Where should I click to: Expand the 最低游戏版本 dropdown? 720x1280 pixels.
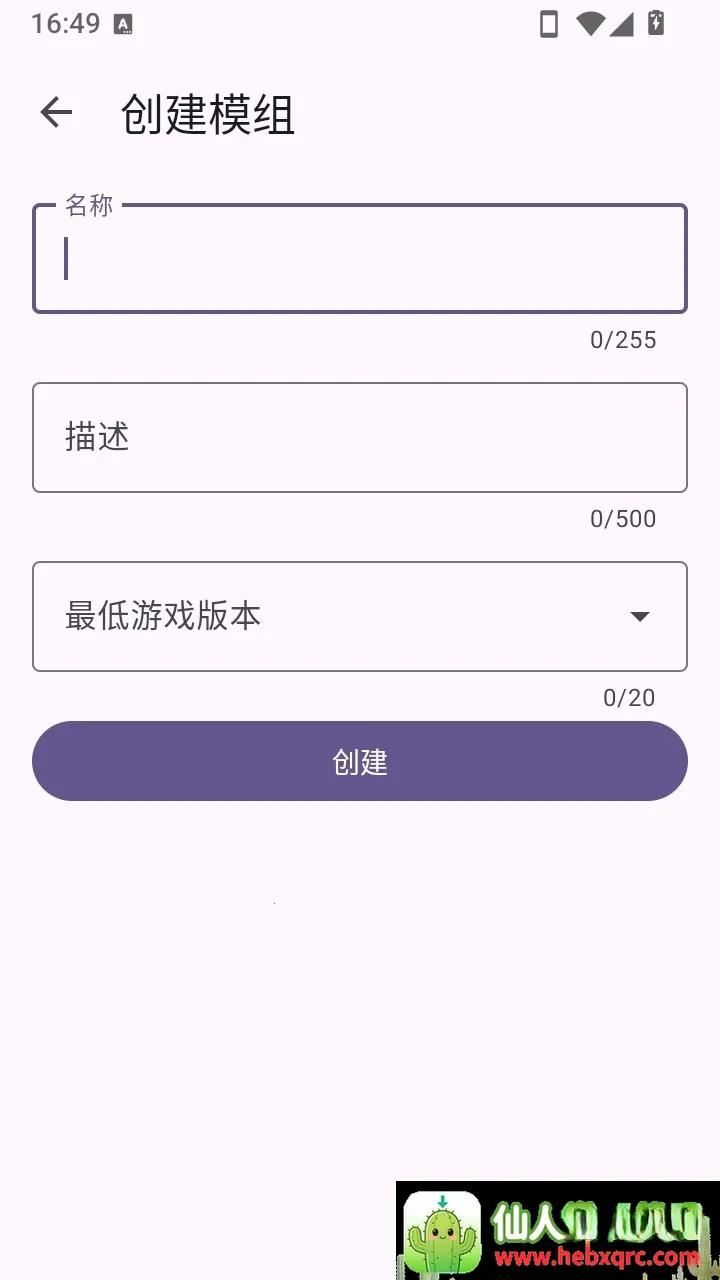click(x=360, y=616)
